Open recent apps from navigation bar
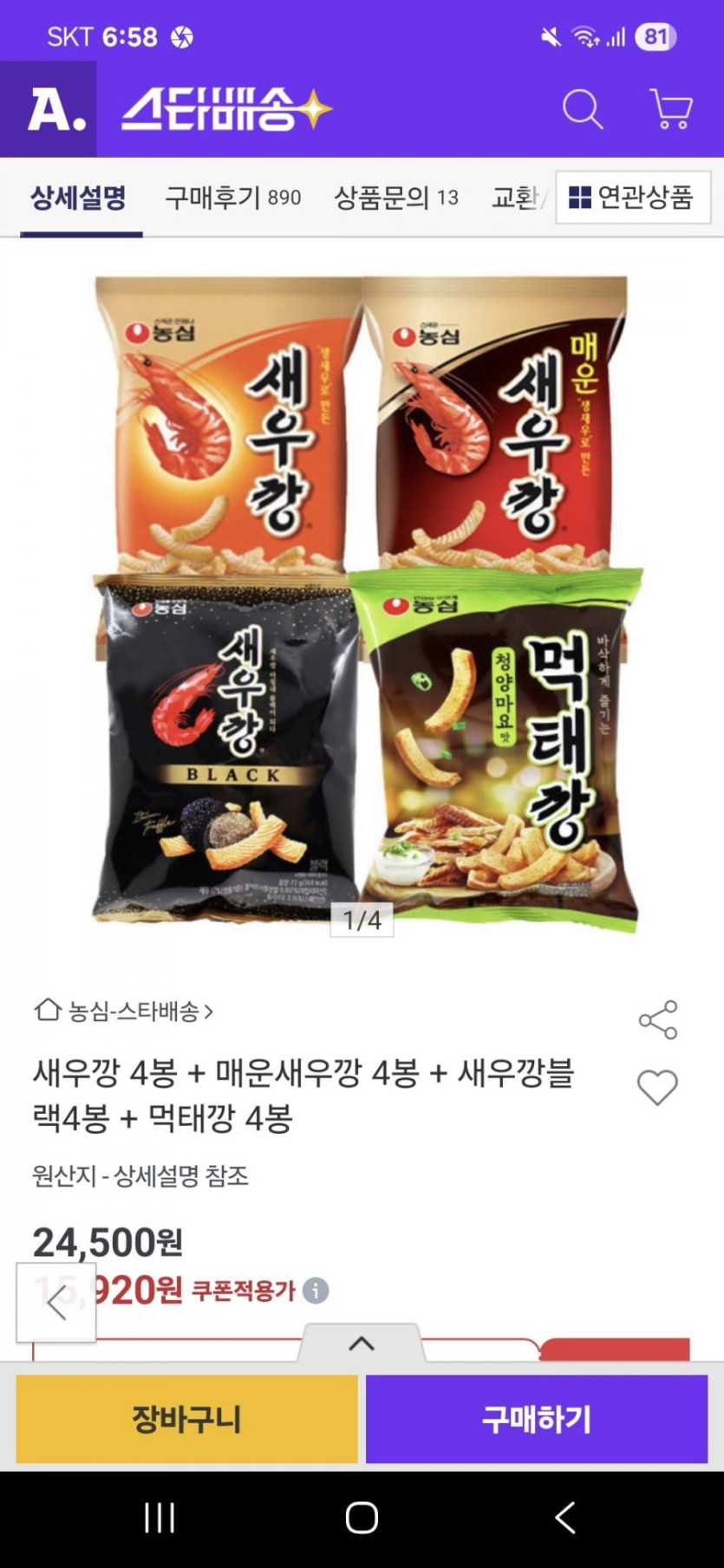This screenshot has width=724, height=1568. [160, 1518]
